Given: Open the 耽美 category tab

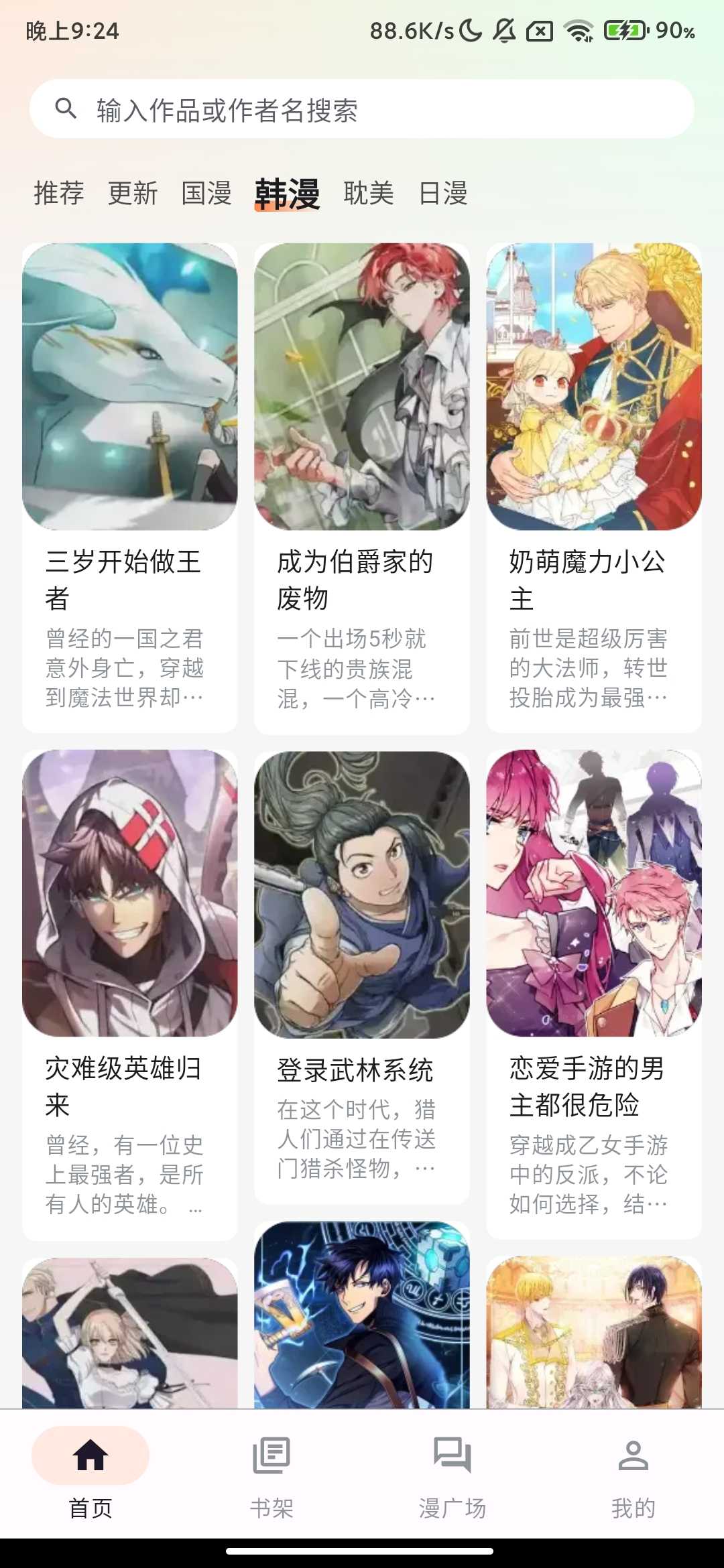Looking at the screenshot, I should click(368, 194).
